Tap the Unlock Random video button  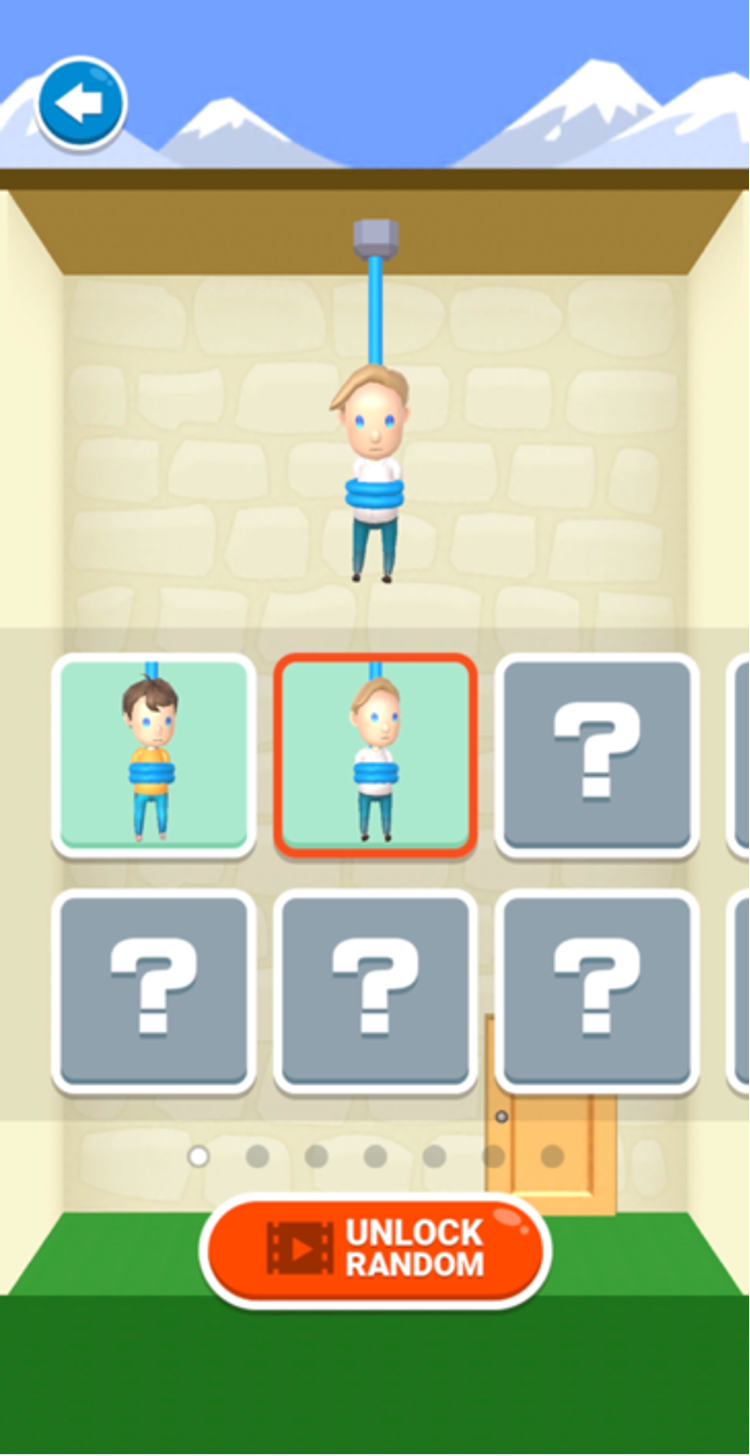click(x=376, y=1249)
